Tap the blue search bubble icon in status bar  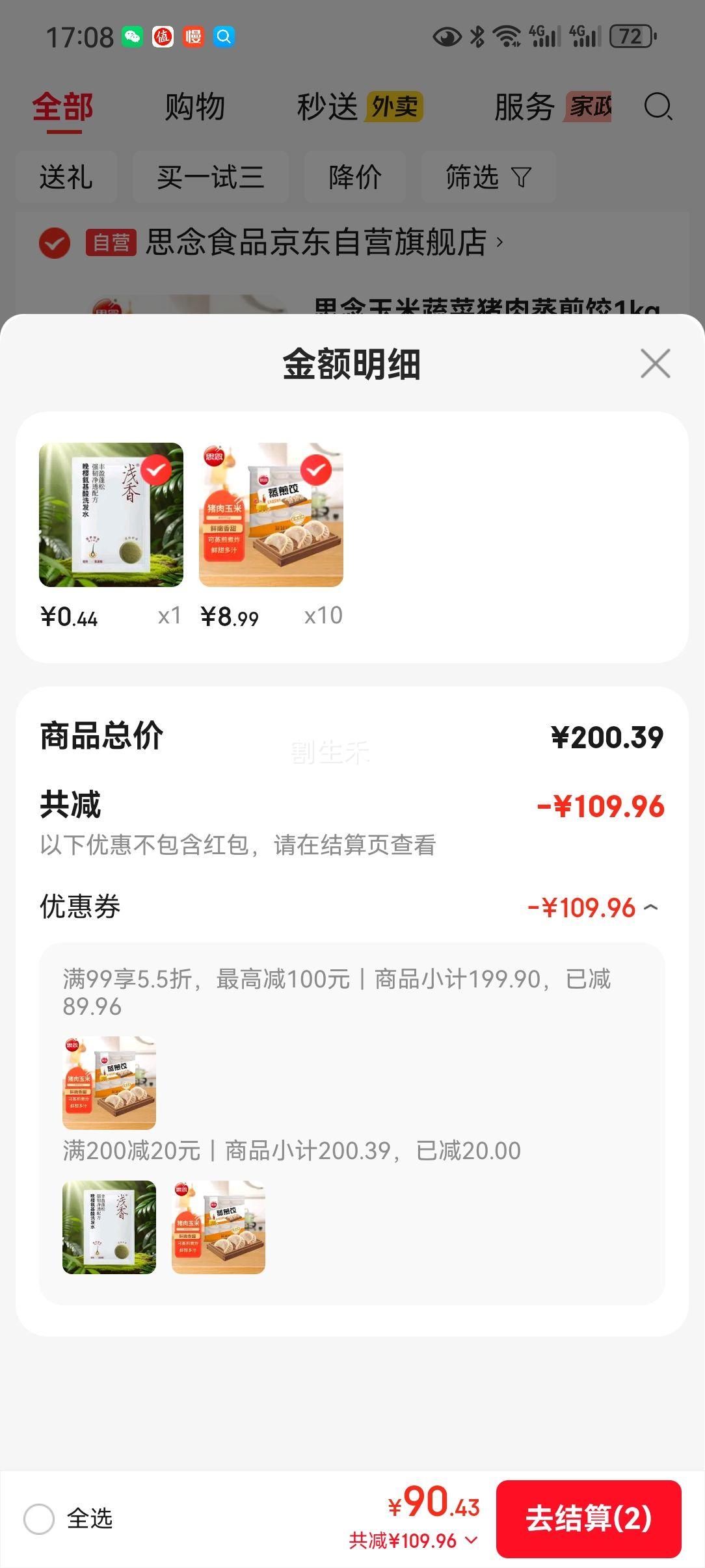(x=224, y=38)
